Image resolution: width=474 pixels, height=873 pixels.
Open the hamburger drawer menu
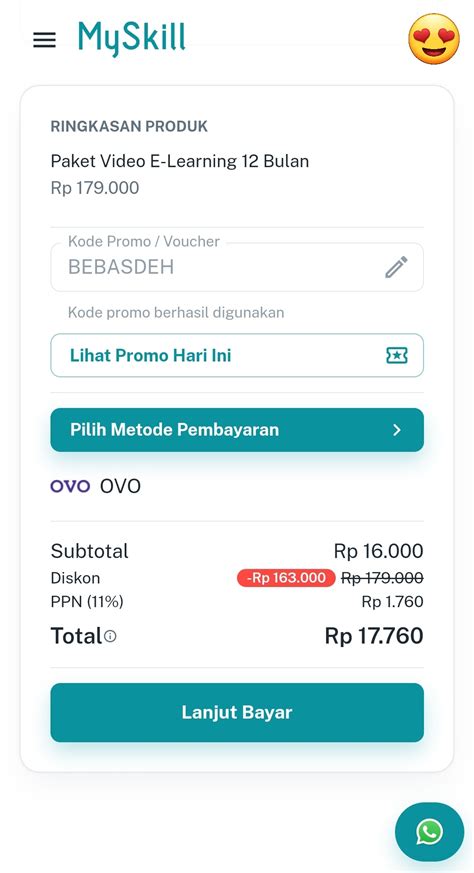tap(45, 40)
